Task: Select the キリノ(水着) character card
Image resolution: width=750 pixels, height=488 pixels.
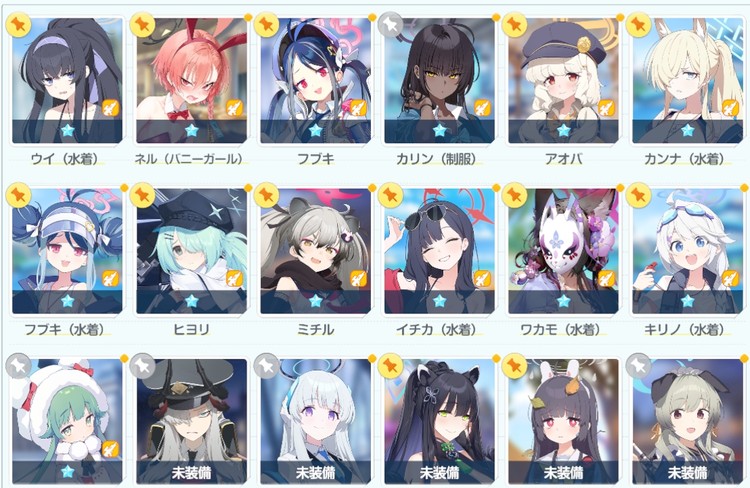Action: [686, 250]
